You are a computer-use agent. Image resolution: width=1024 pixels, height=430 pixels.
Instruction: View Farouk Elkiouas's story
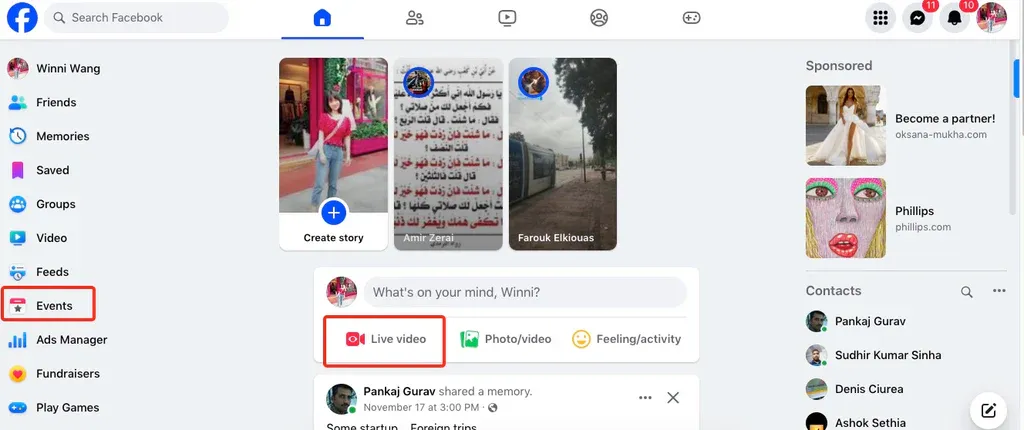pos(563,155)
